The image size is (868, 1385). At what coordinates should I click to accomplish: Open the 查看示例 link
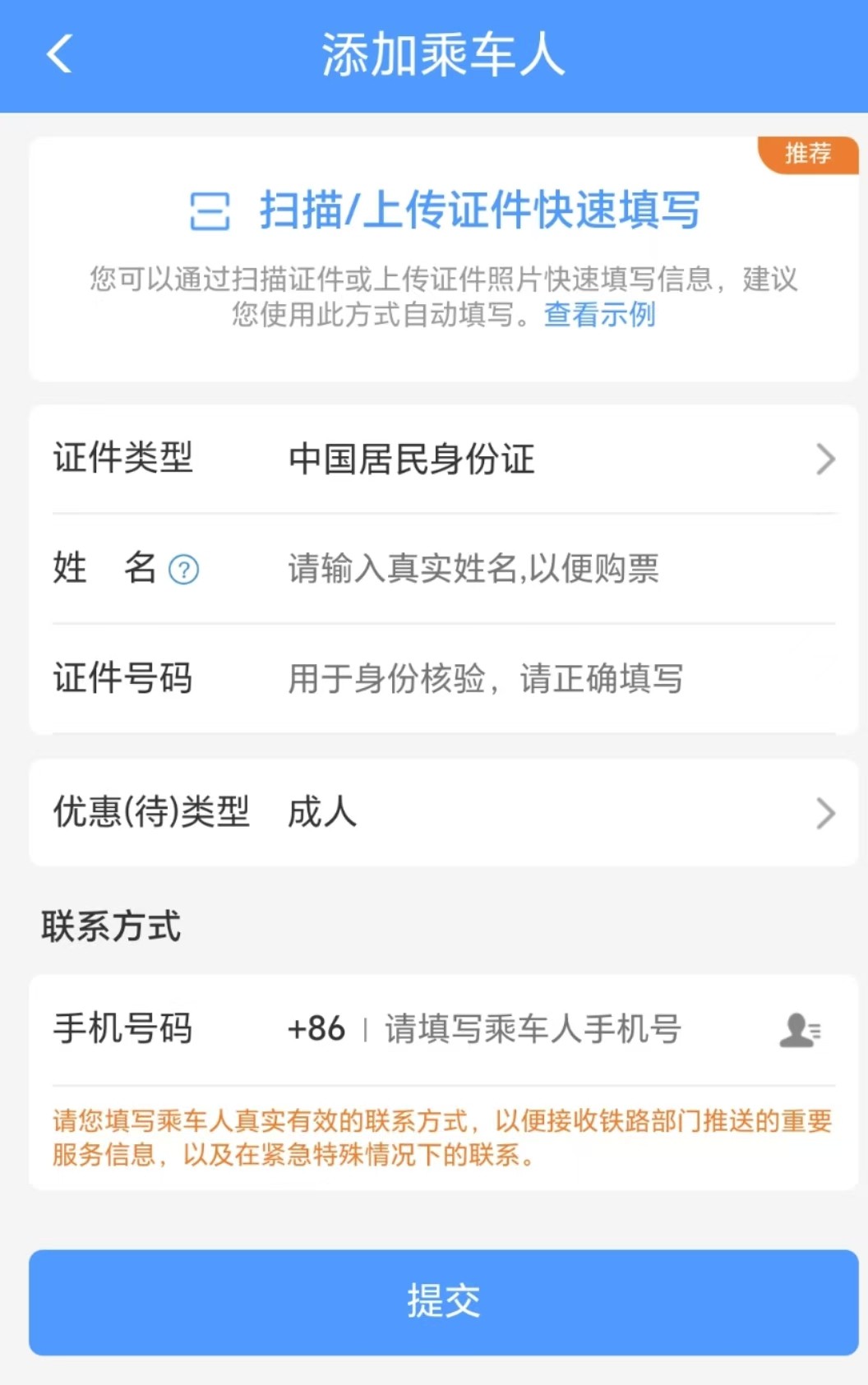click(x=599, y=315)
